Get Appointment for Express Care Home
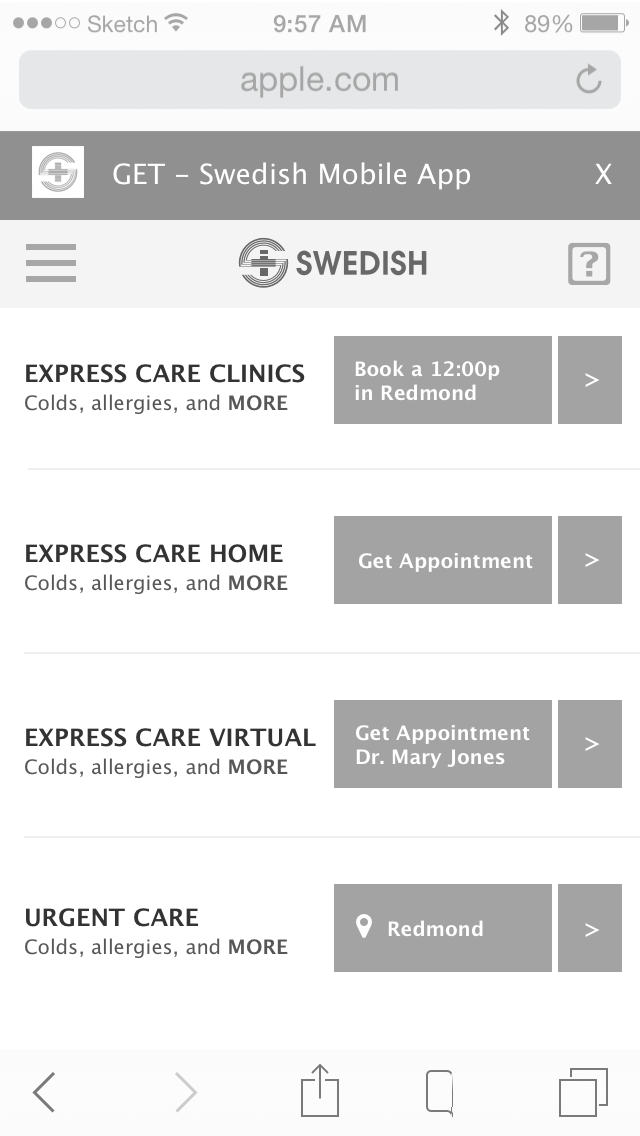The height and width of the screenshot is (1136, 640). pos(443,560)
